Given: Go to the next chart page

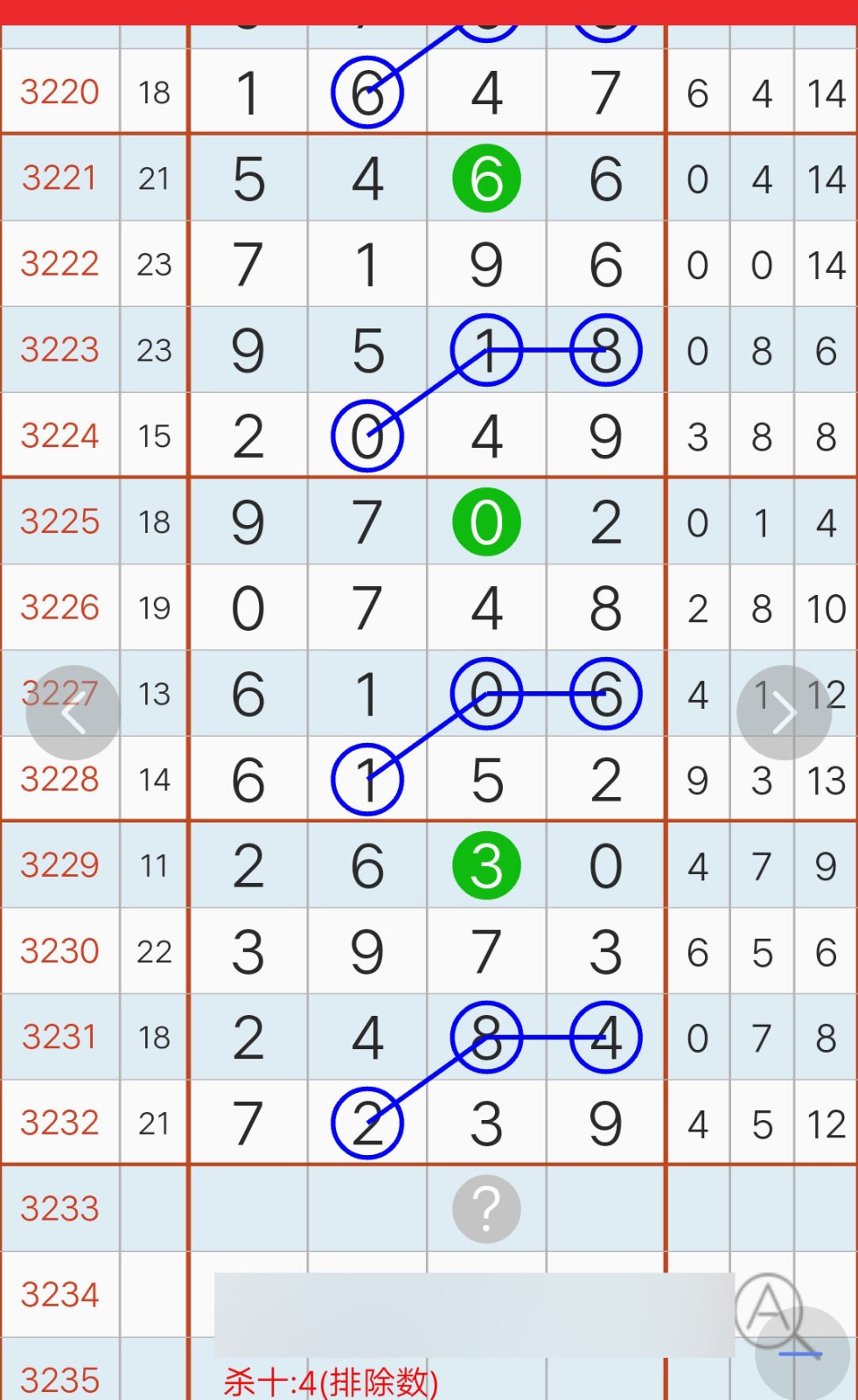Looking at the screenshot, I should tap(784, 713).
